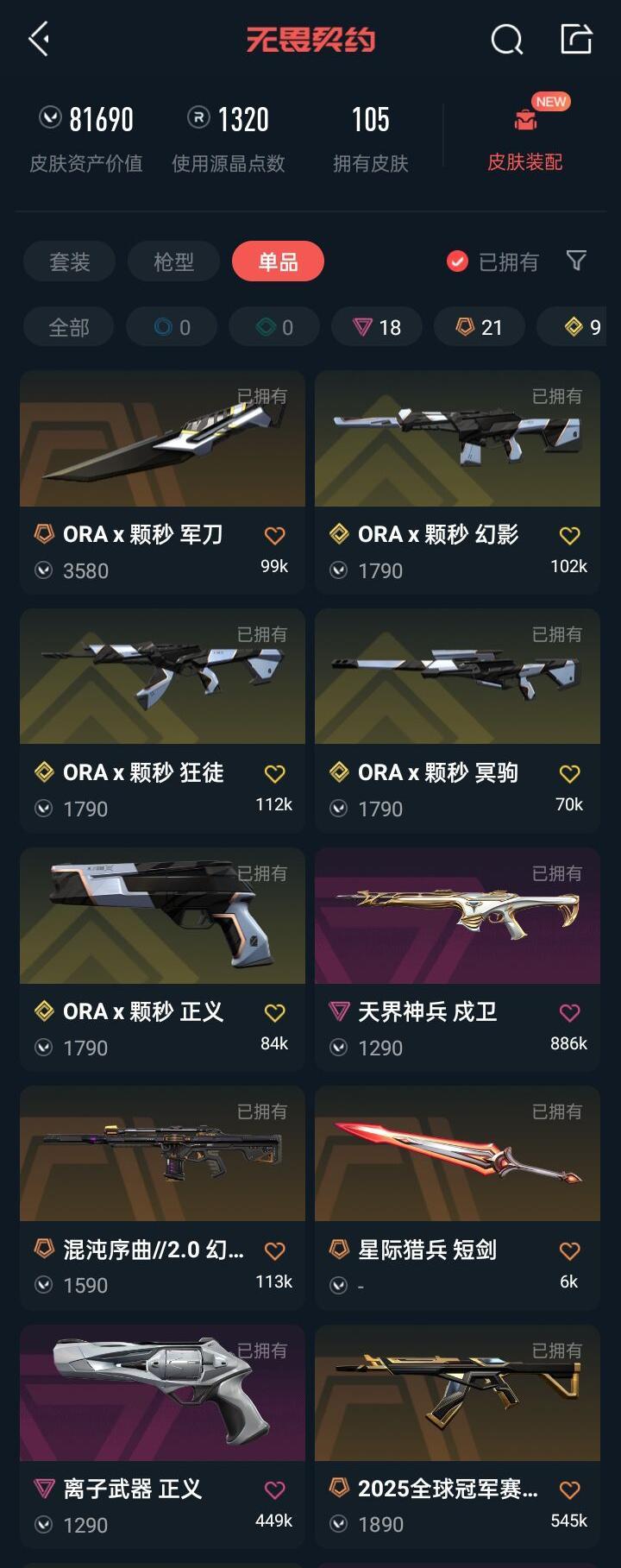This screenshot has width=621, height=1568.
Task: Select the green rarity filter showing 0
Action: click(273, 327)
